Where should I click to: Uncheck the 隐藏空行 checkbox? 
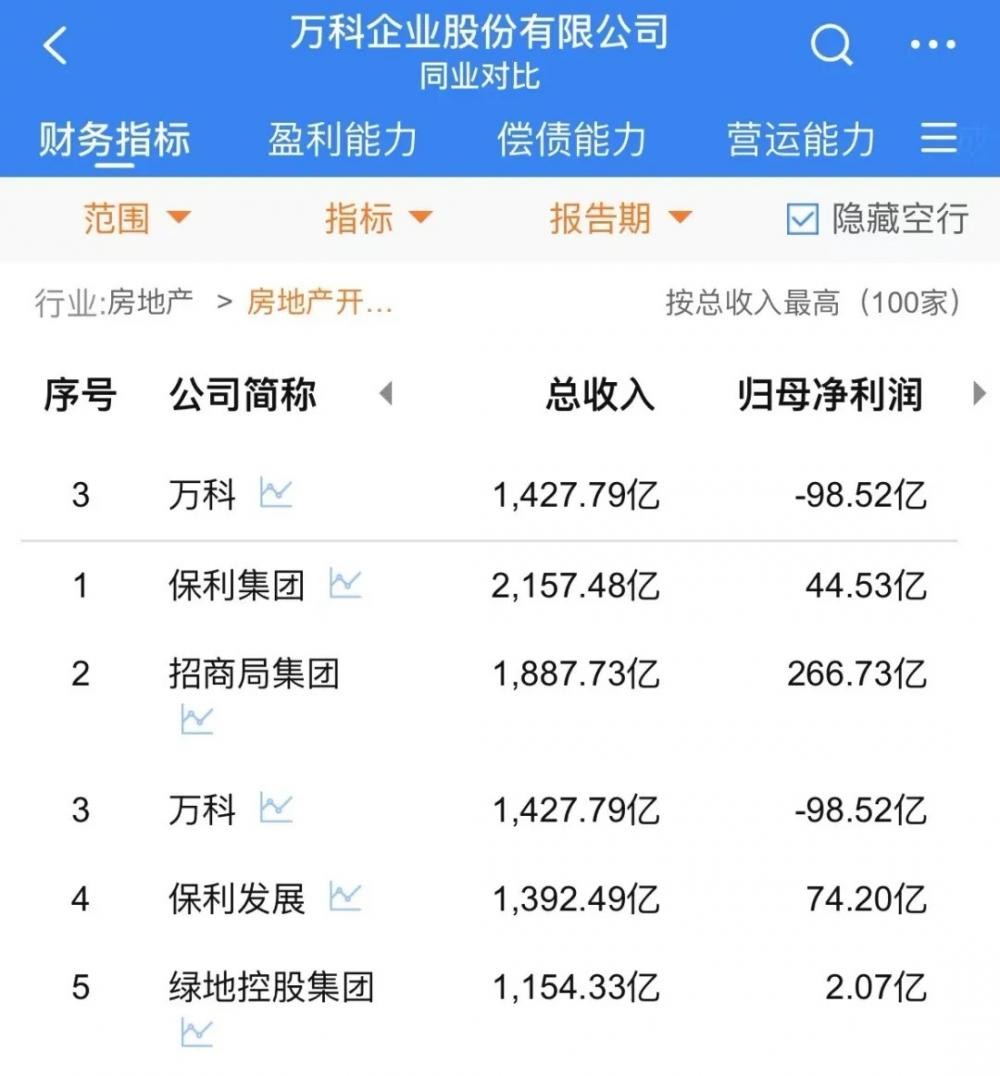coord(803,219)
